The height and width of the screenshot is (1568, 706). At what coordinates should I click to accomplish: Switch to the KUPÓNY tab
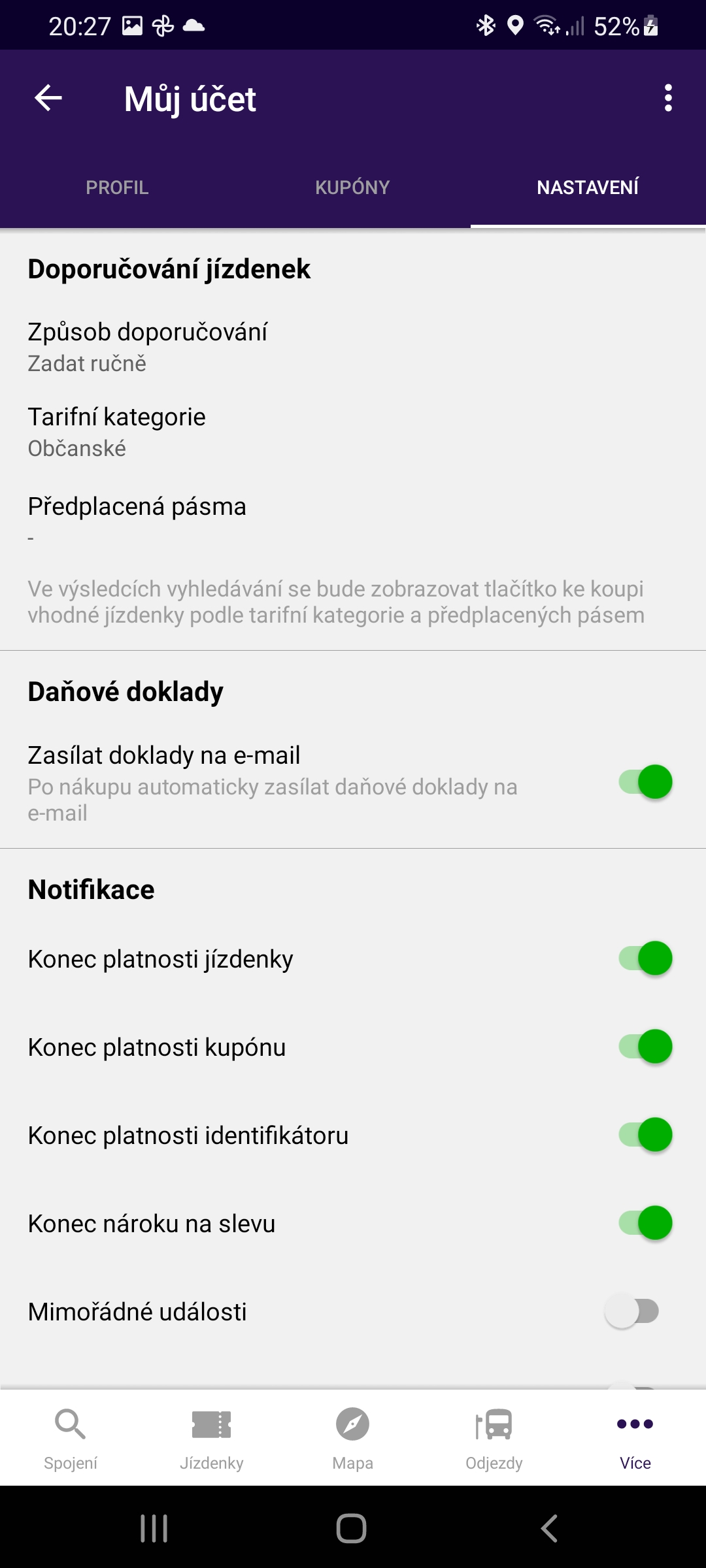coord(353,188)
